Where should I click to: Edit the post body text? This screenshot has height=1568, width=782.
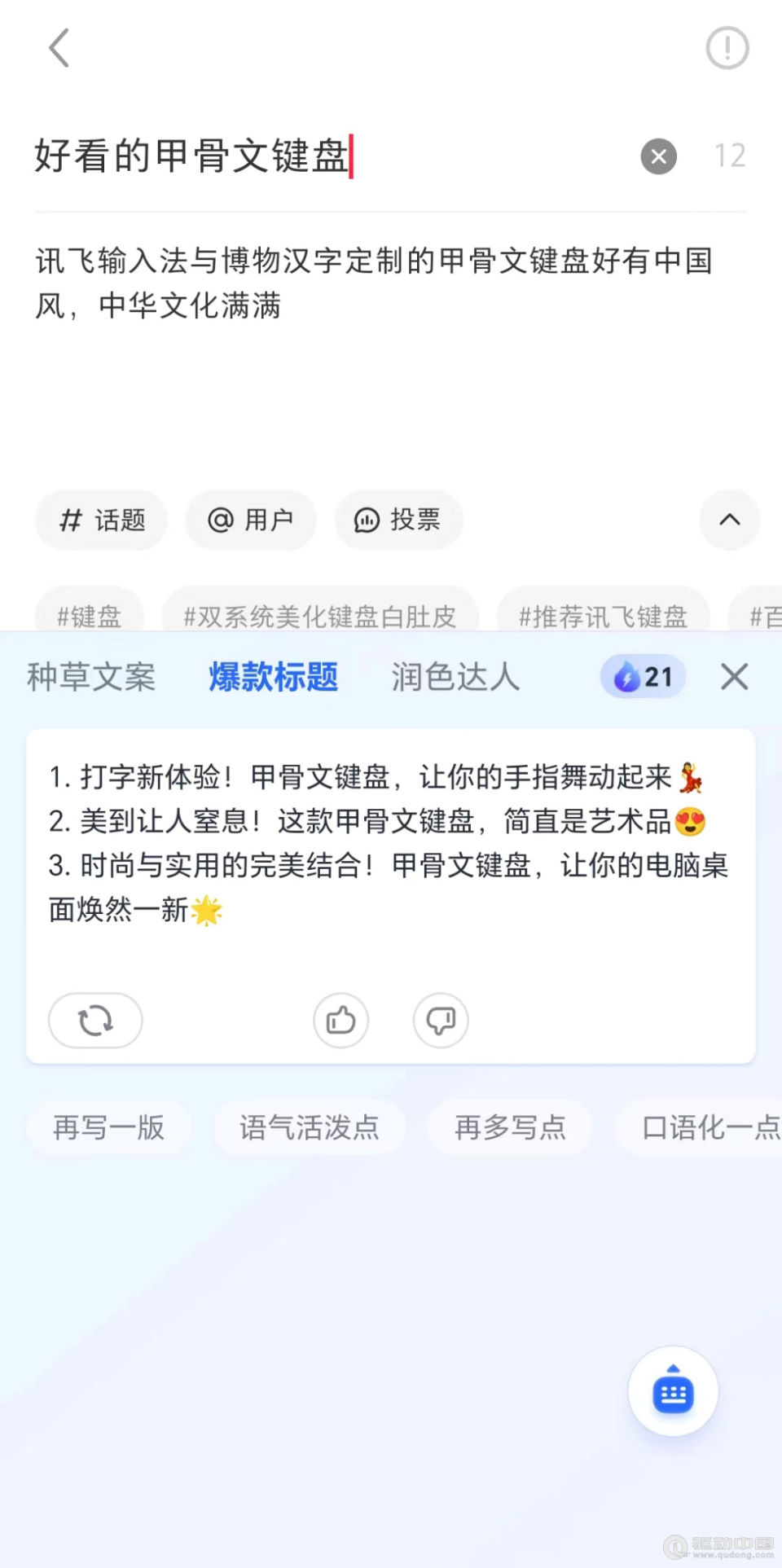point(375,283)
